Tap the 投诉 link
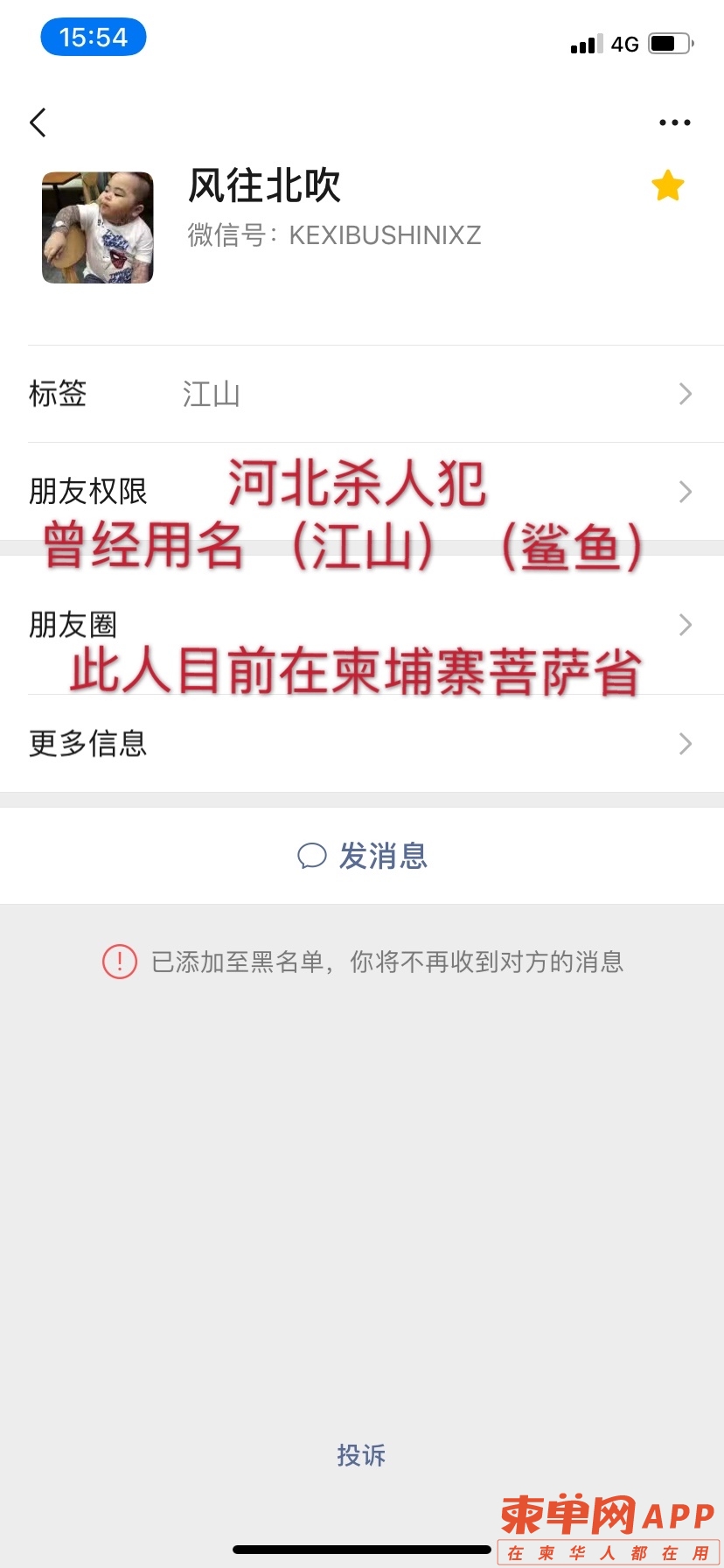Viewport: 724px width, 1568px height. (361, 1455)
